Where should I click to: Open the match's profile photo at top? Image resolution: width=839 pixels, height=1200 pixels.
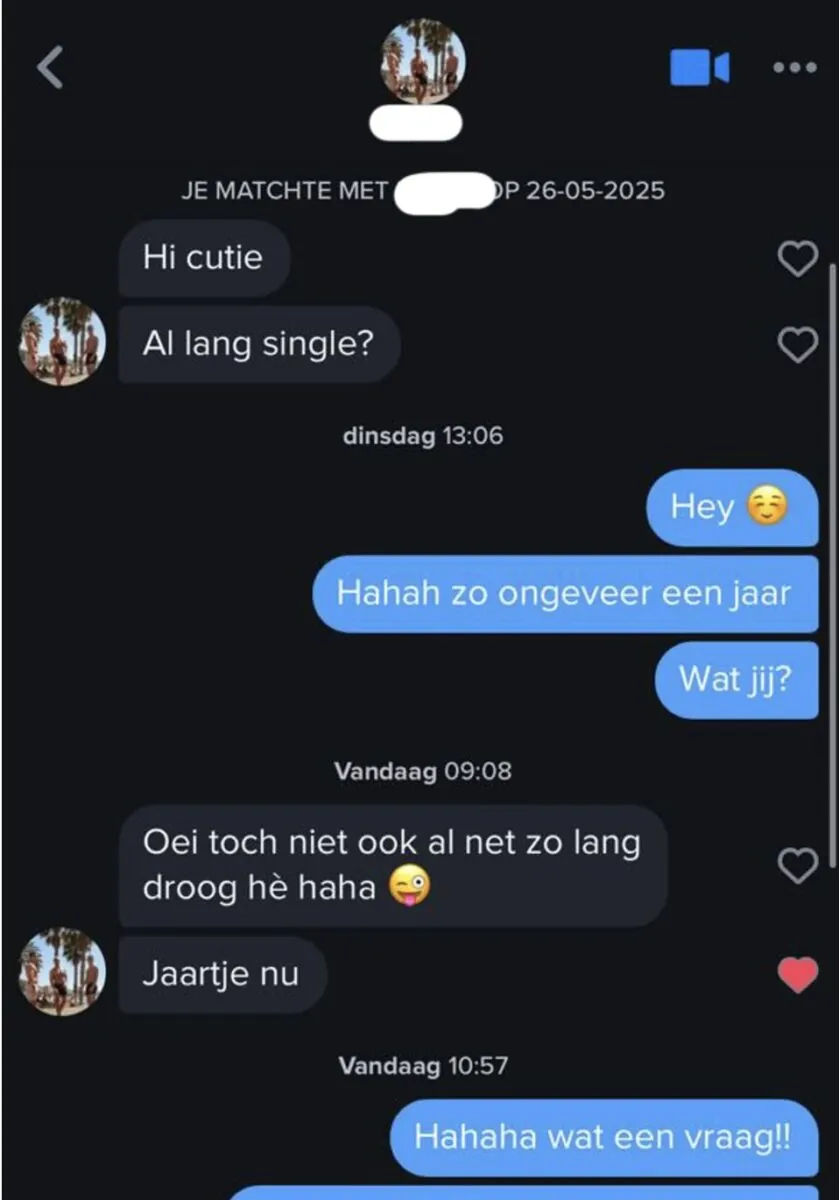coord(423,62)
